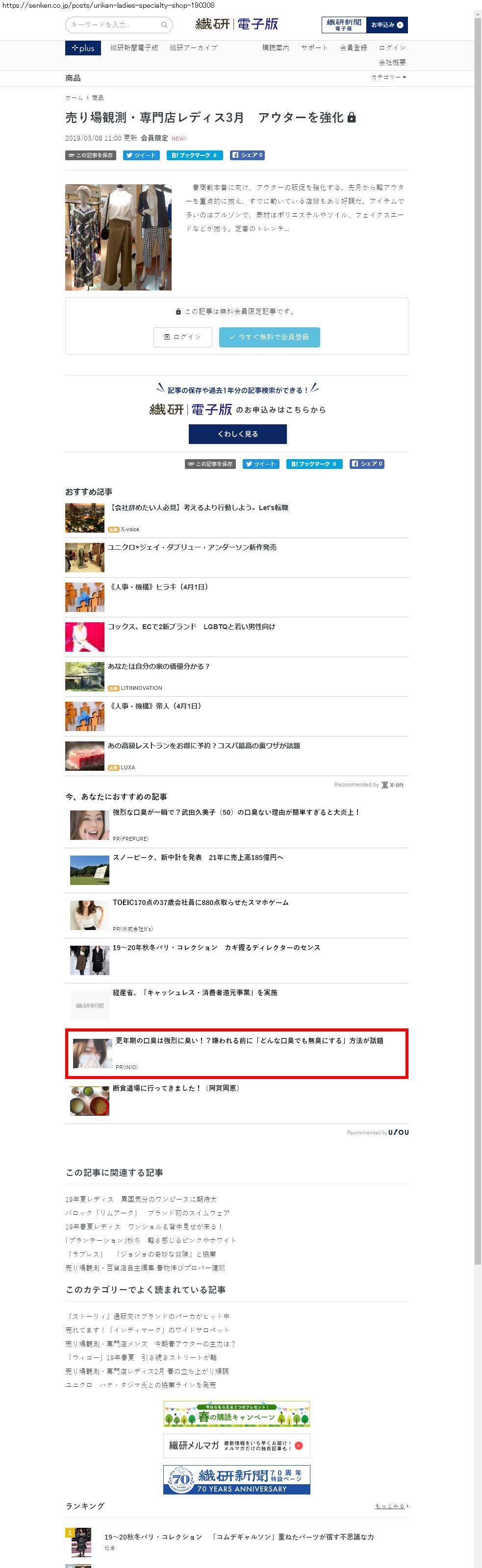Open the plus tab
482x1568 pixels.
83,48
